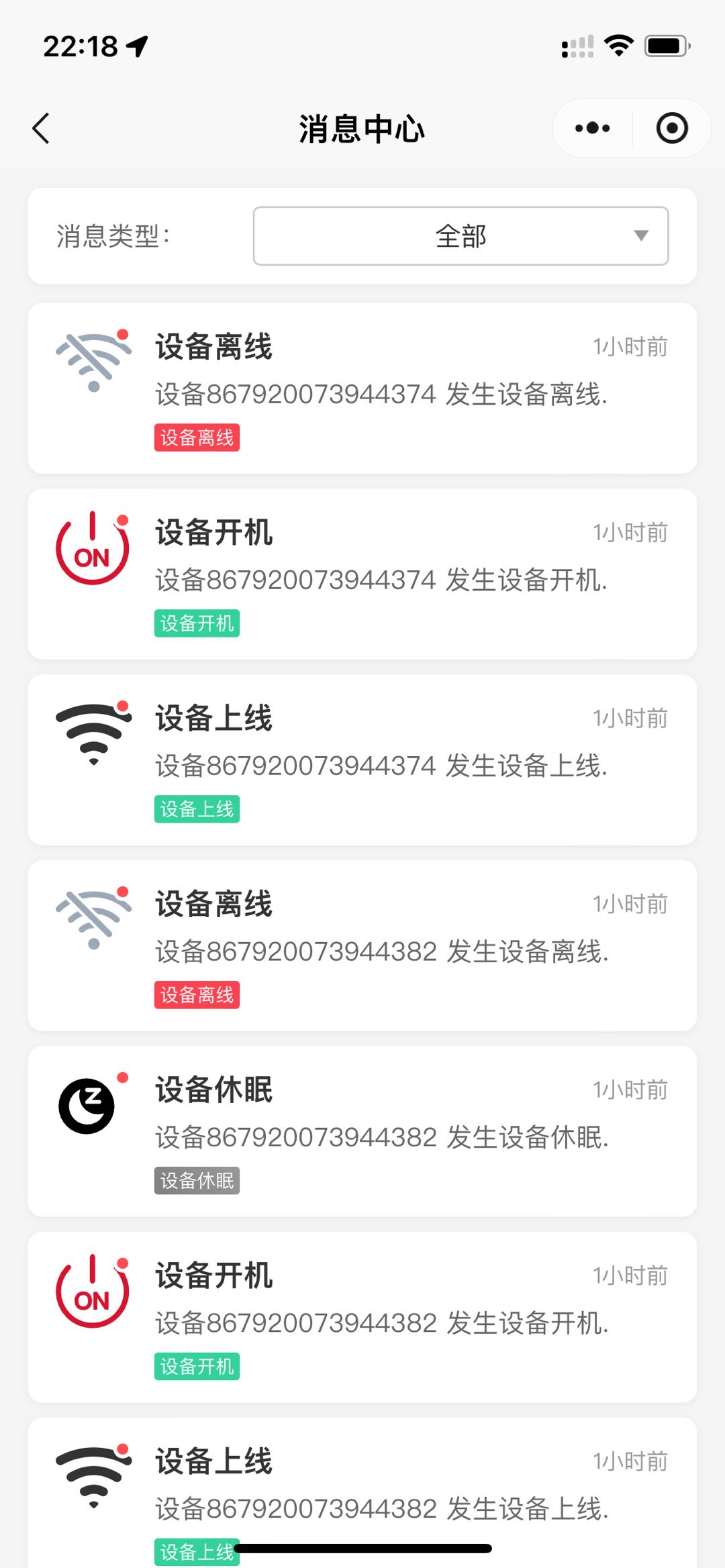Viewport: 725px width, 1568px height.
Task: Click the circular close/home capsule button
Action: click(672, 127)
